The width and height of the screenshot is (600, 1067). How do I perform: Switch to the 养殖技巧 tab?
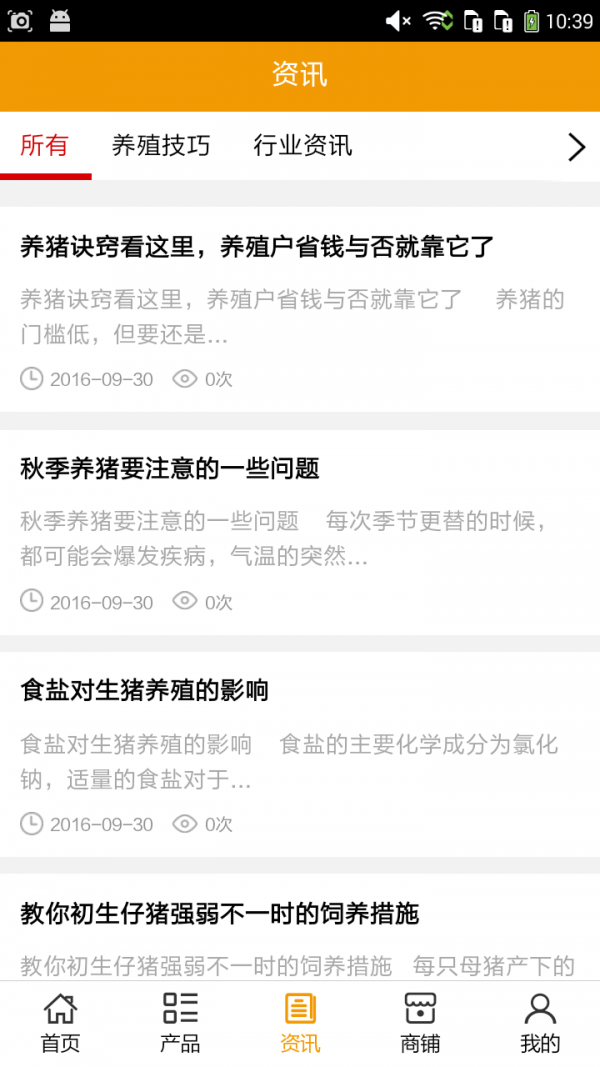pos(161,146)
